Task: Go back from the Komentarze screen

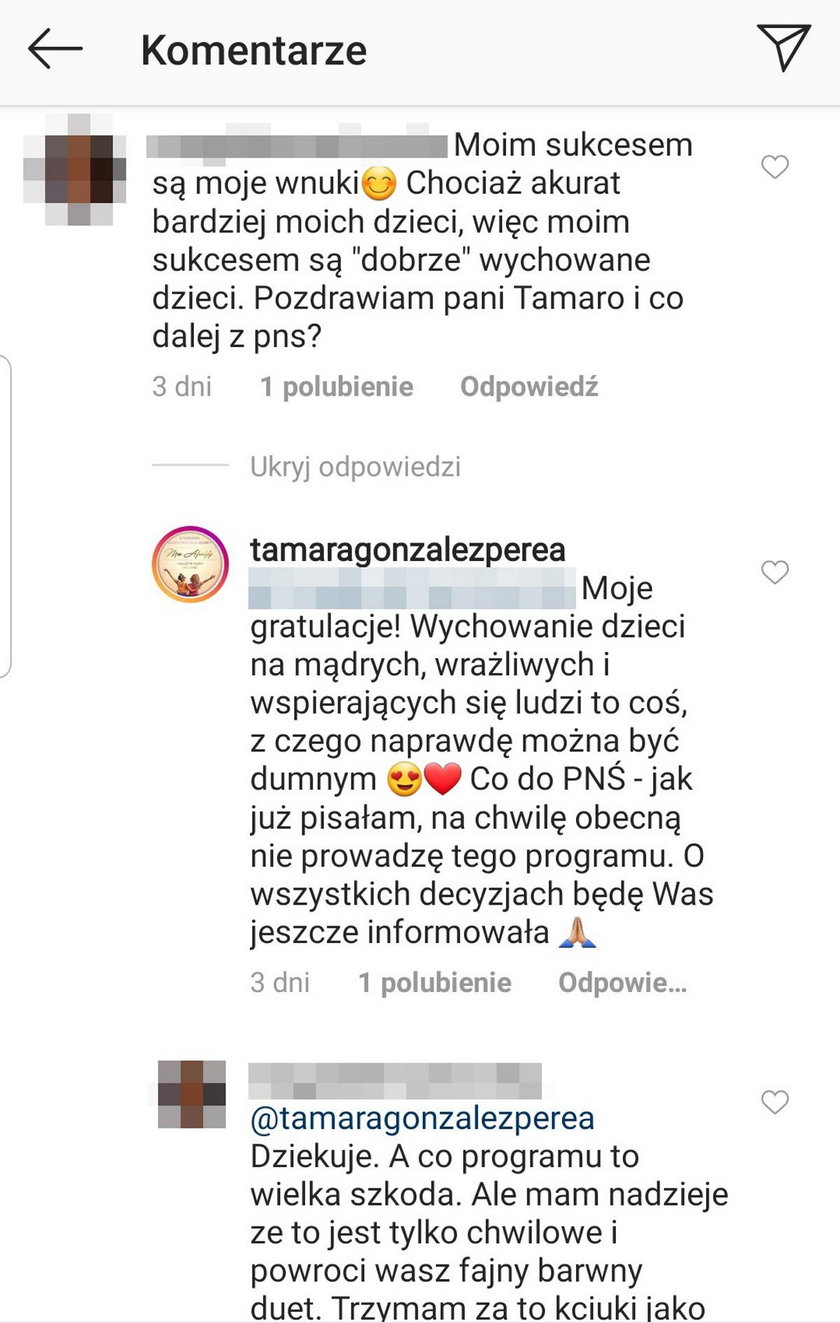Action: coord(55,49)
